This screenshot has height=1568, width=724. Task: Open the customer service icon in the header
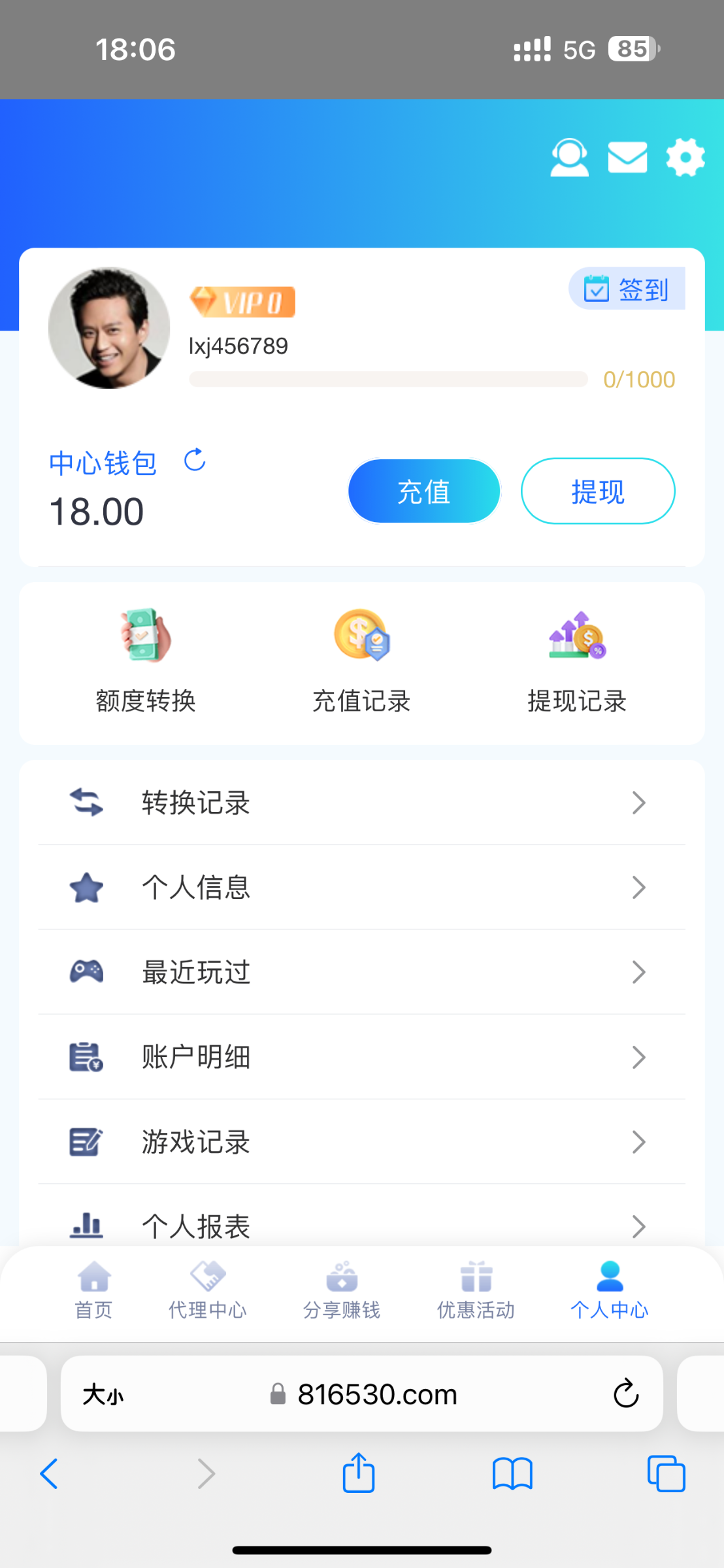[568, 157]
